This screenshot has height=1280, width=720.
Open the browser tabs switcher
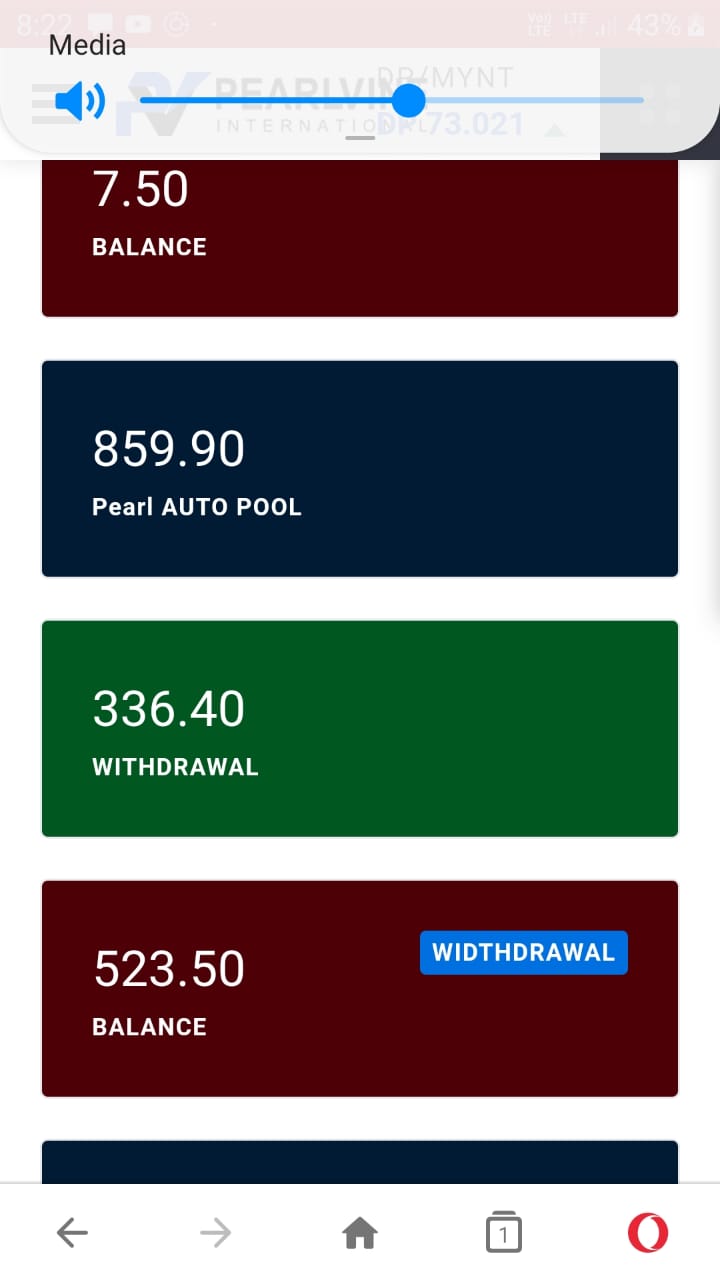504,1232
